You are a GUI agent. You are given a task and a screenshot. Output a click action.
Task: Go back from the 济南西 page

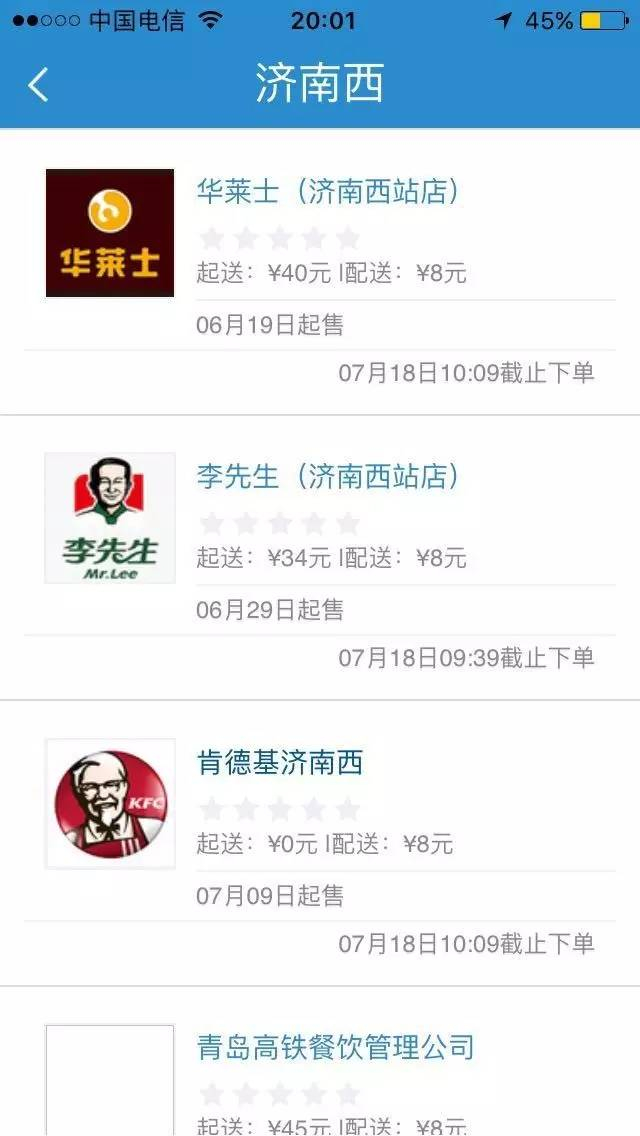[x=38, y=85]
